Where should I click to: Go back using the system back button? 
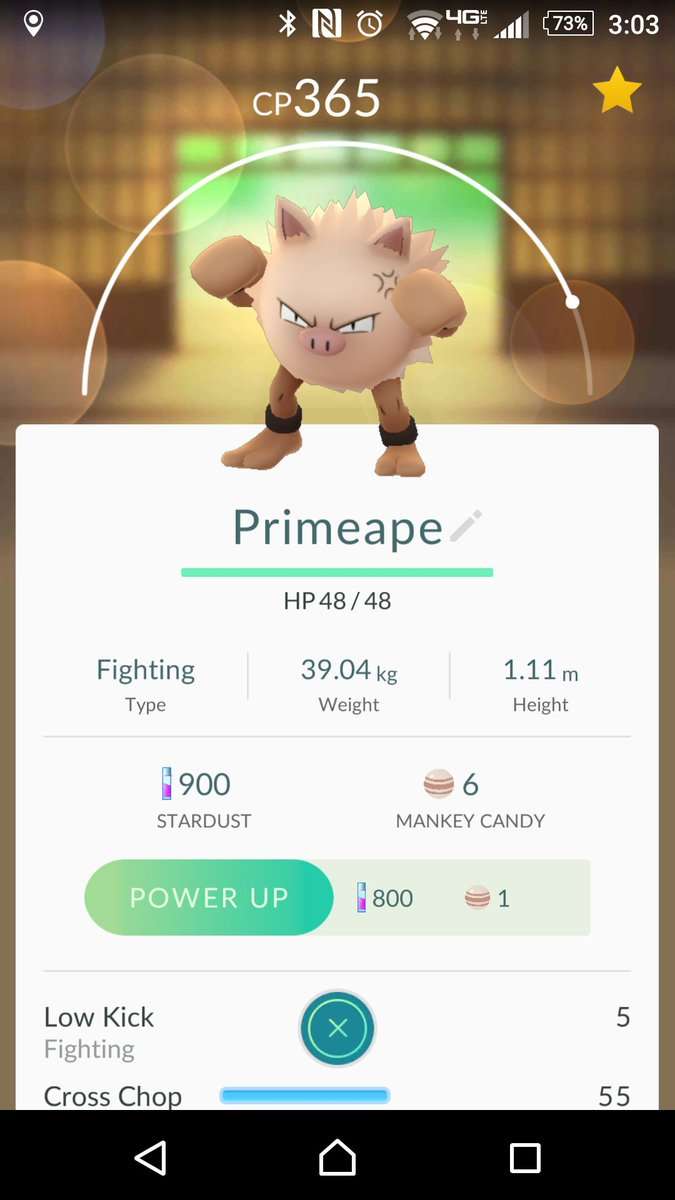click(x=150, y=1158)
